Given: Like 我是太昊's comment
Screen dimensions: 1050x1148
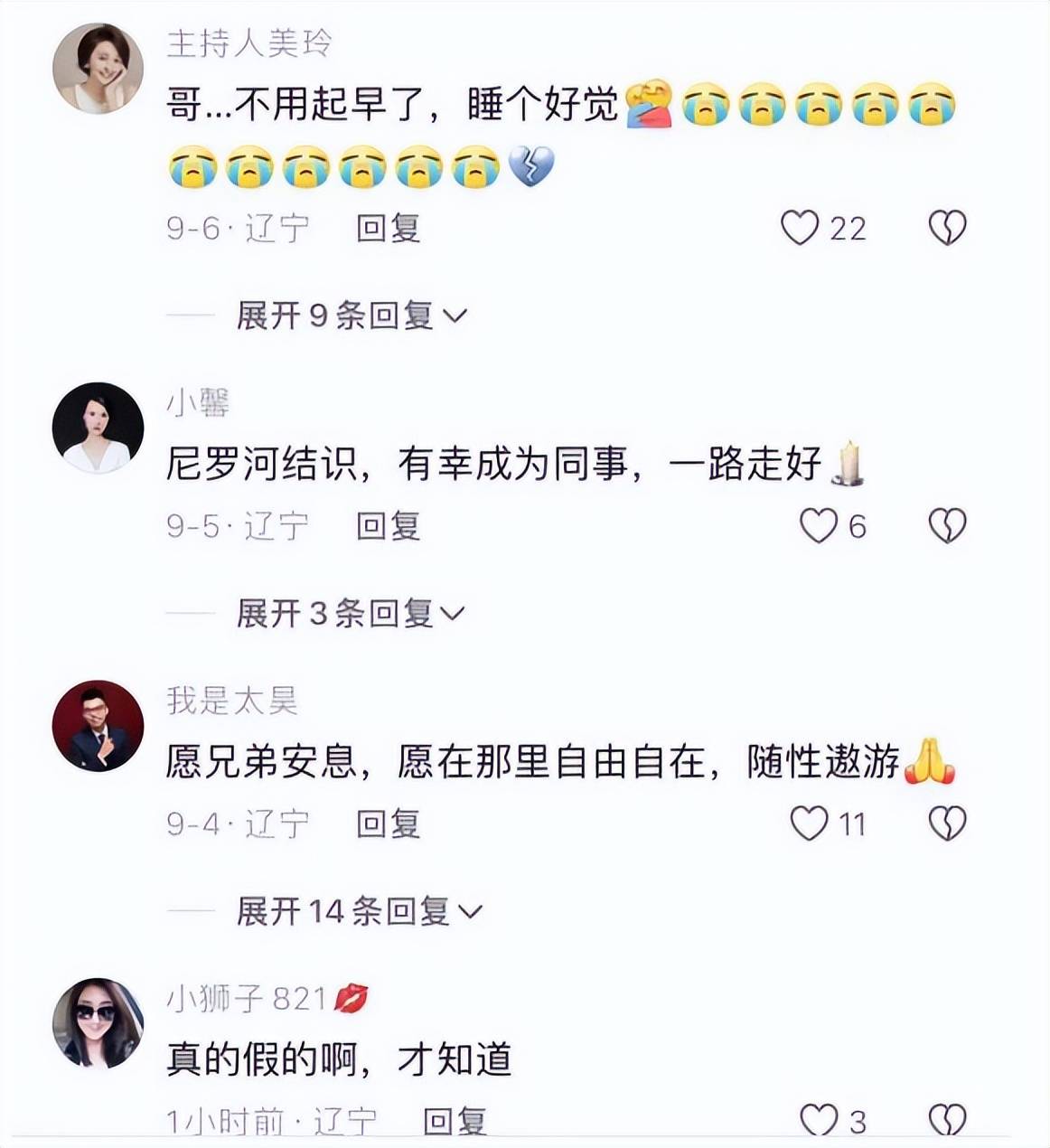Looking at the screenshot, I should point(809,824).
